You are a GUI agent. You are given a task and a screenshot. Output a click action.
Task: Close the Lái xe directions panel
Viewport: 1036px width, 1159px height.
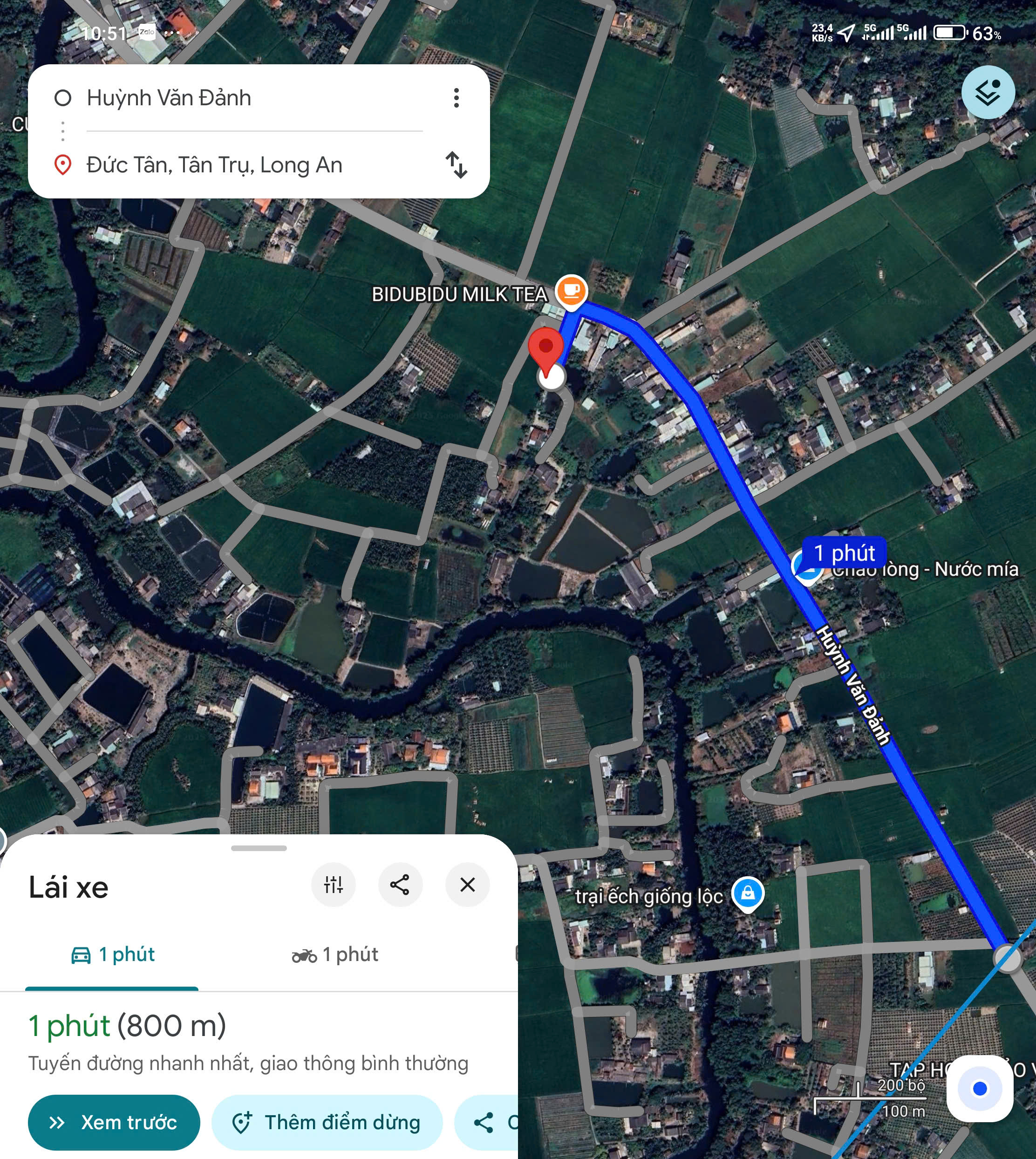(x=467, y=884)
